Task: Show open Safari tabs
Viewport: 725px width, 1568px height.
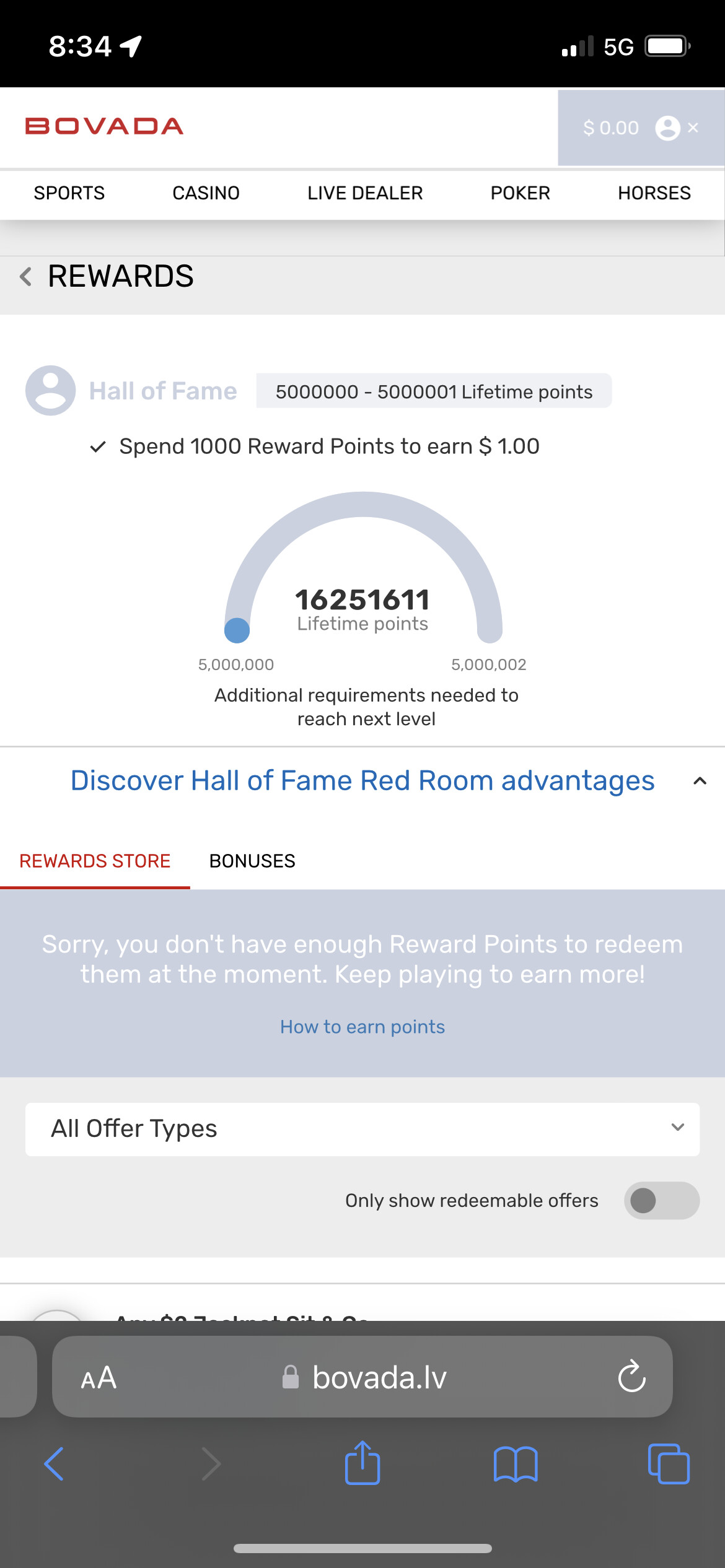Action: point(668,1464)
